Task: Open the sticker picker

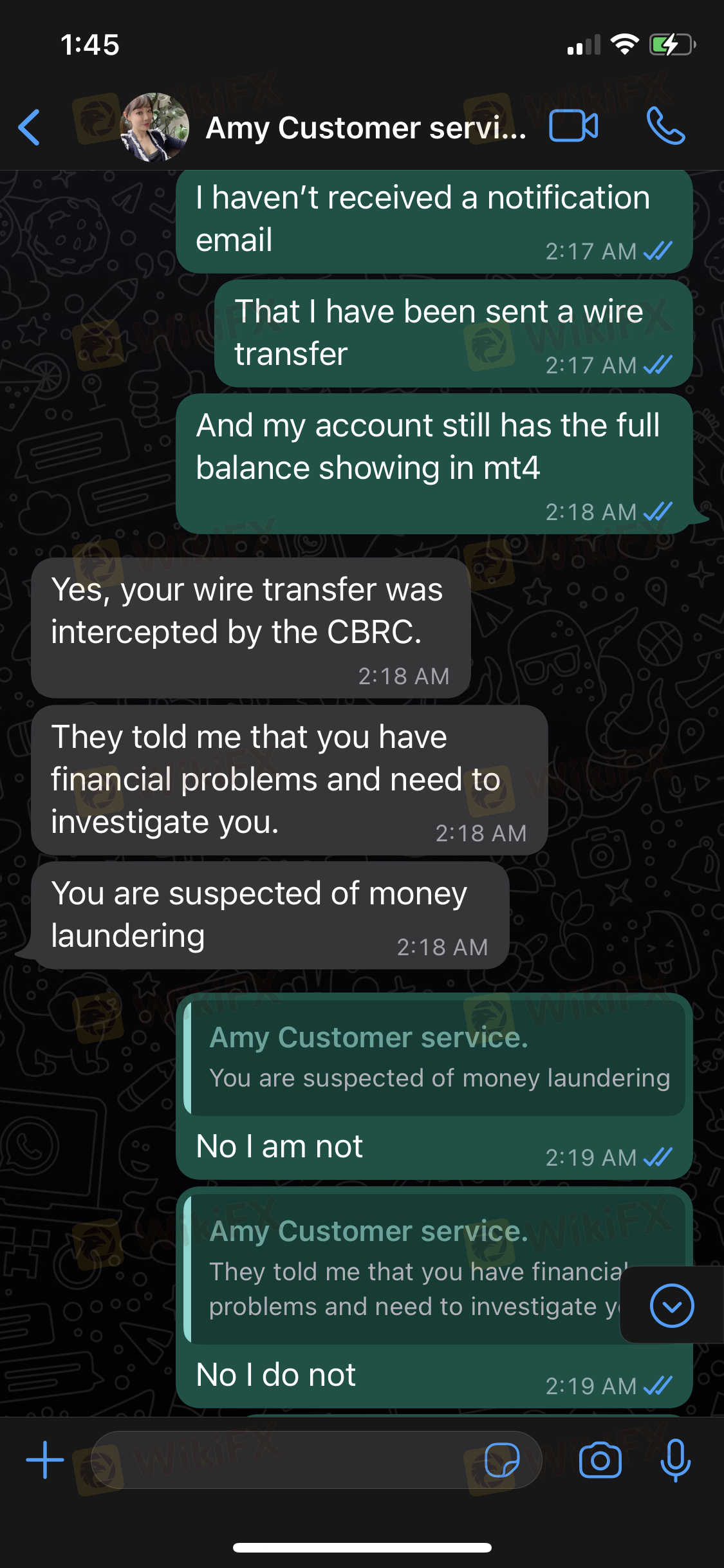Action: point(502,1460)
